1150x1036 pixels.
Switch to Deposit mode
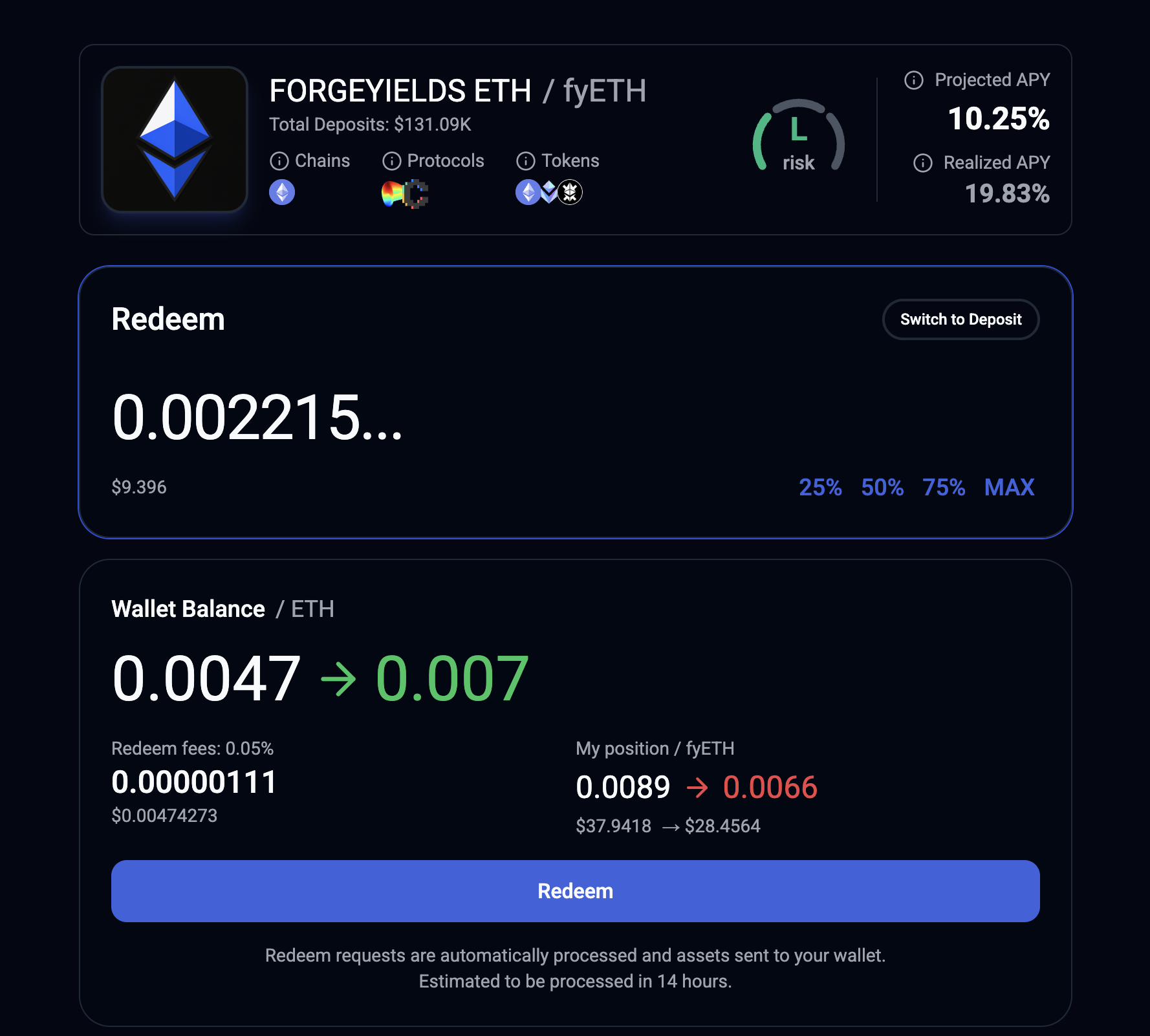tap(960, 319)
